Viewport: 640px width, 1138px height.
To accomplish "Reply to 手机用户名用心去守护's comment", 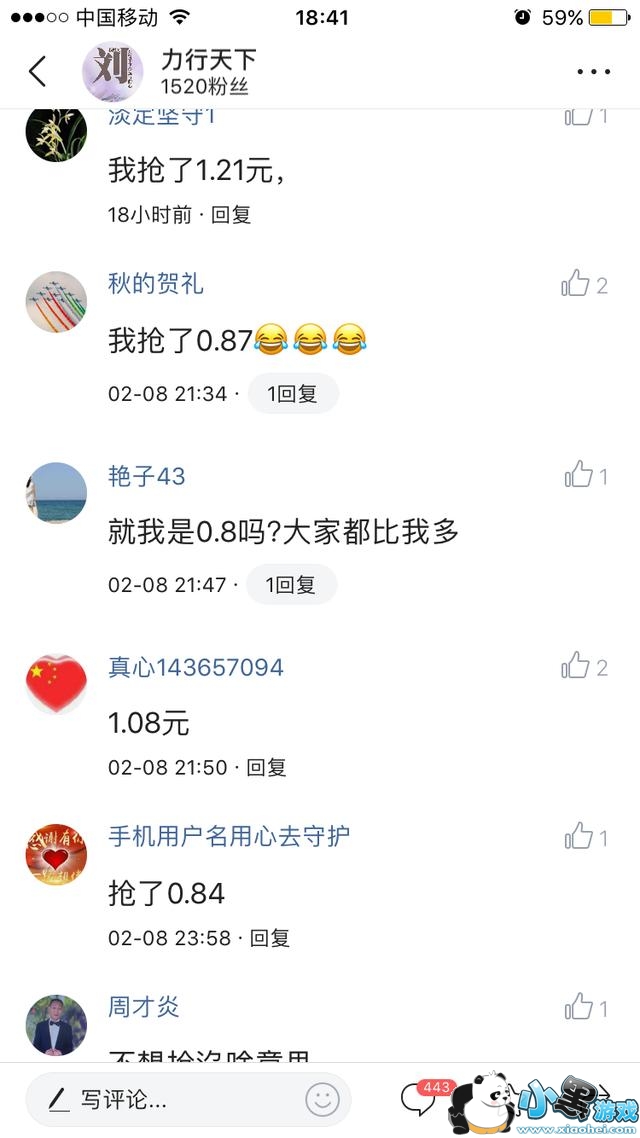I will pos(269,938).
